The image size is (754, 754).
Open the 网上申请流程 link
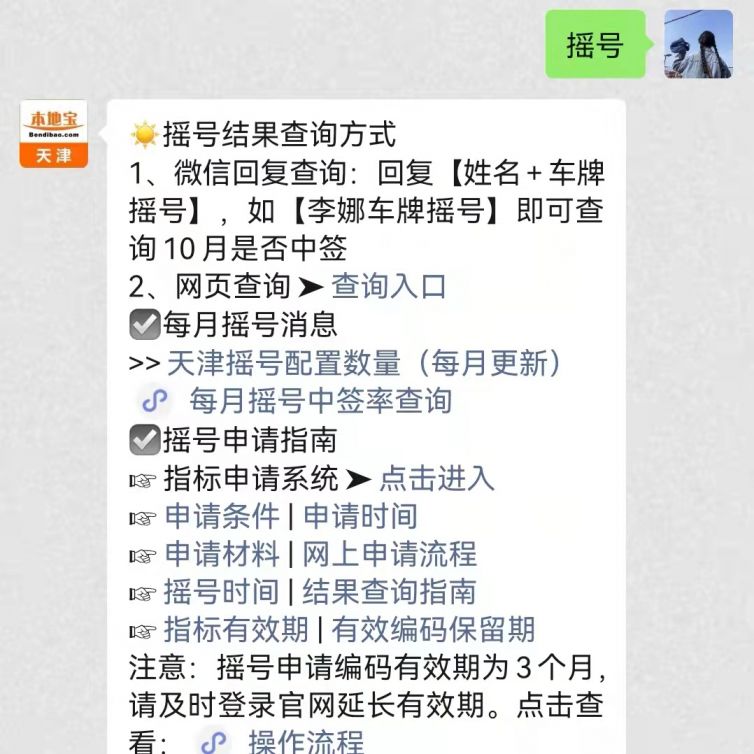390,554
